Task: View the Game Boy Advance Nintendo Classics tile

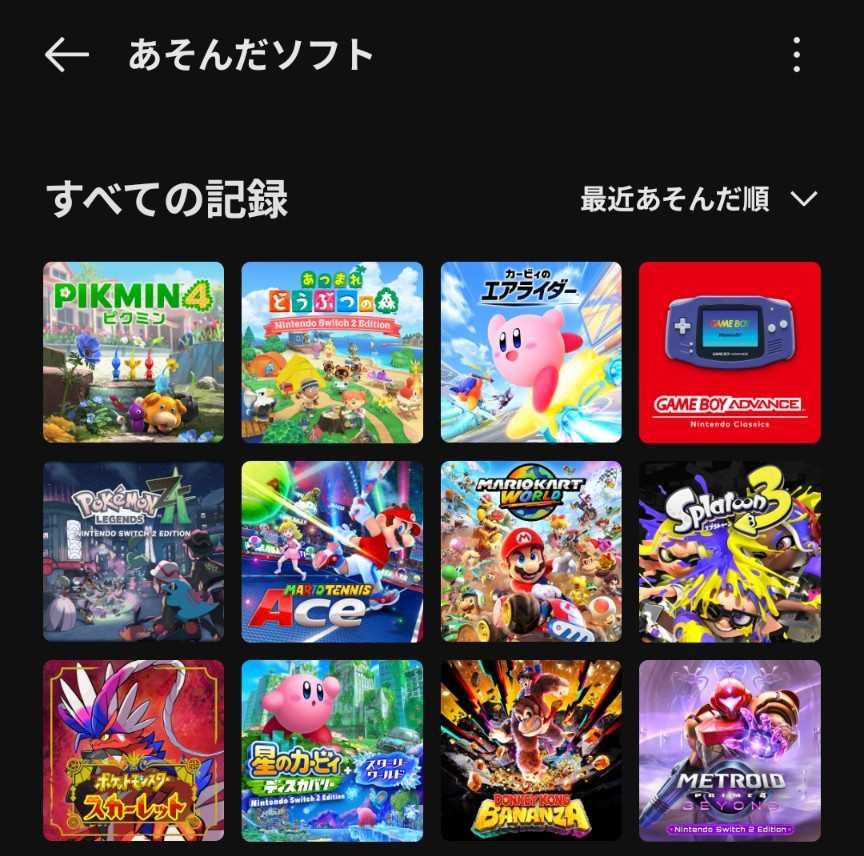Action: 729,352
